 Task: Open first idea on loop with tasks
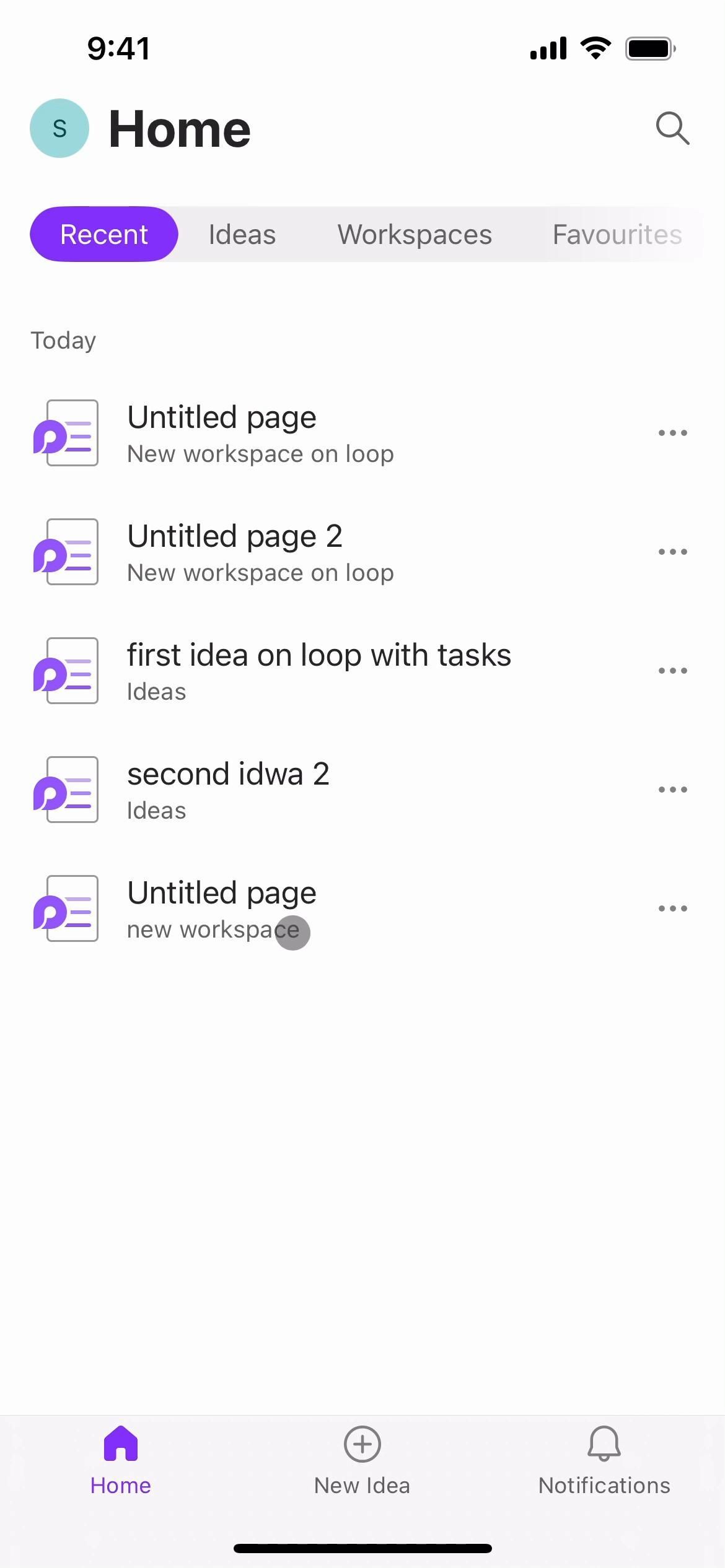pyautogui.click(x=319, y=670)
